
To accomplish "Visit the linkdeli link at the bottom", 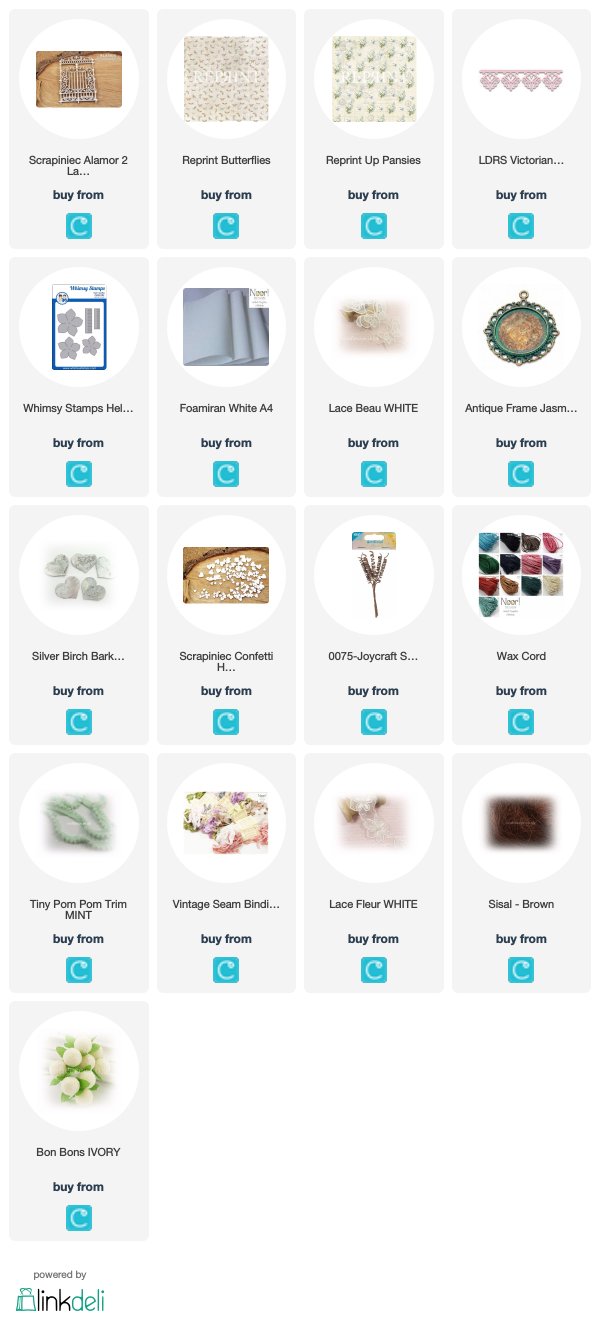I will pos(61,1299).
